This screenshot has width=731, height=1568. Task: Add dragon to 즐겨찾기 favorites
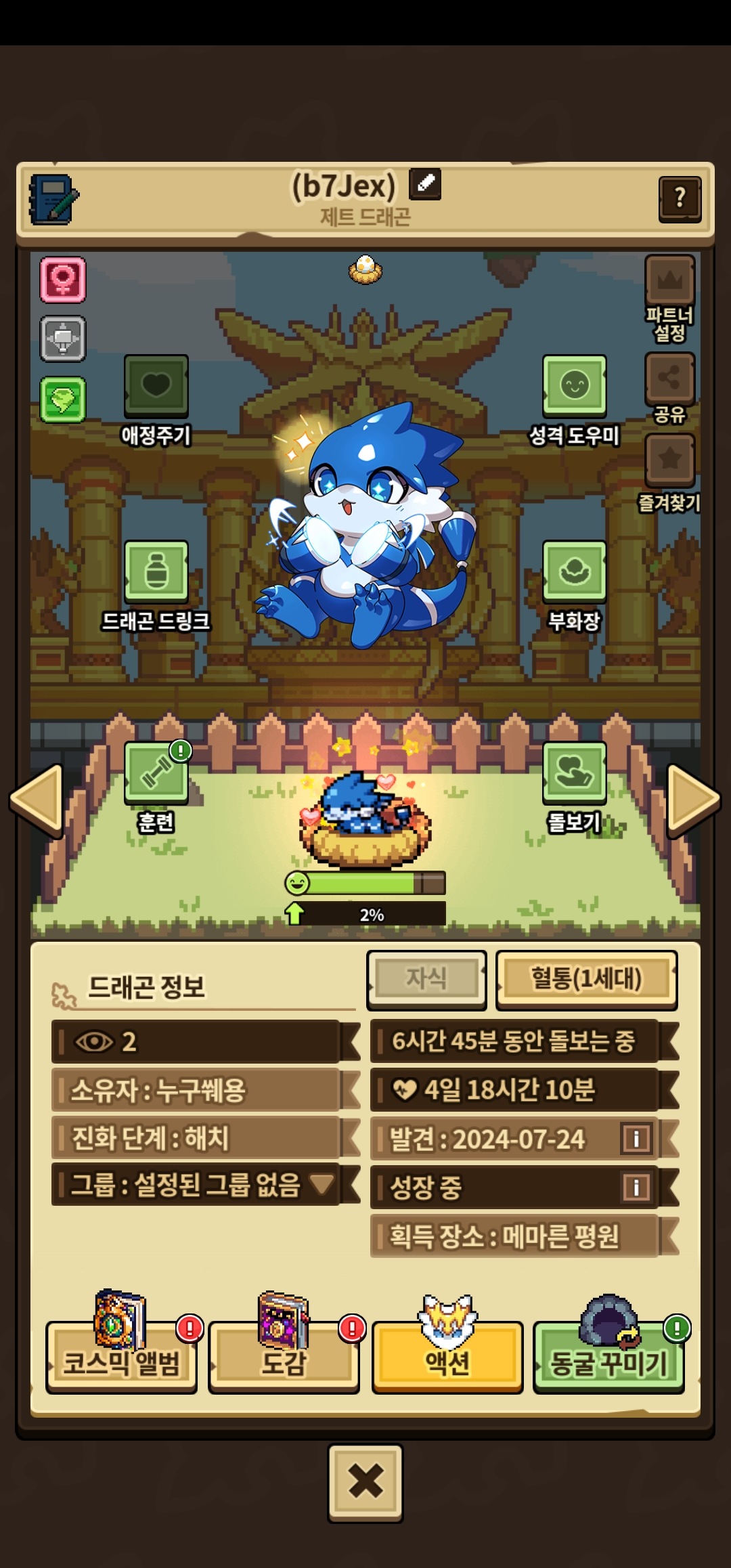(669, 460)
